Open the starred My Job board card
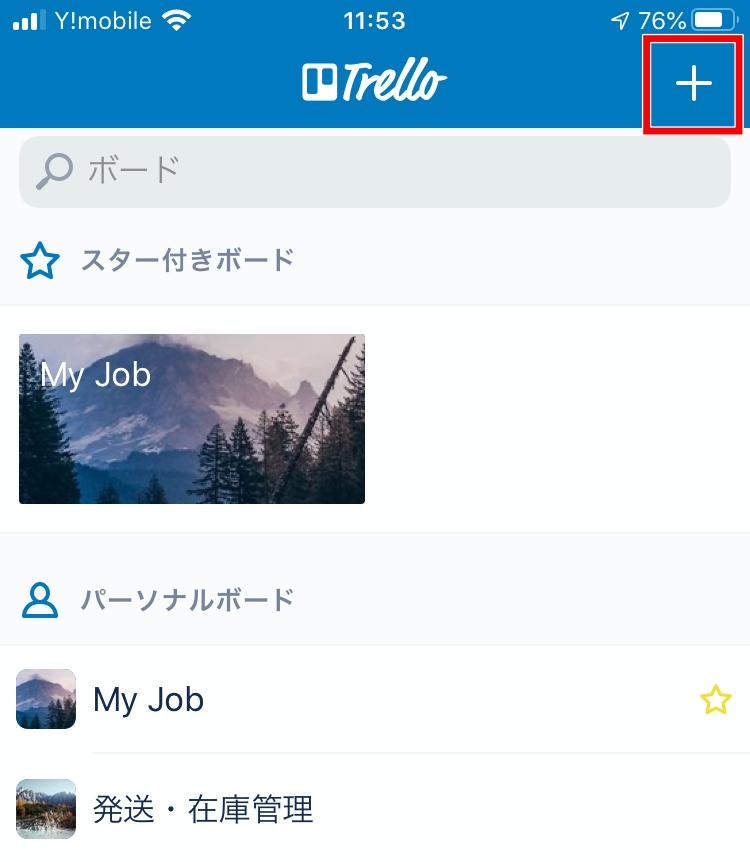The height and width of the screenshot is (862, 750). tap(192, 418)
